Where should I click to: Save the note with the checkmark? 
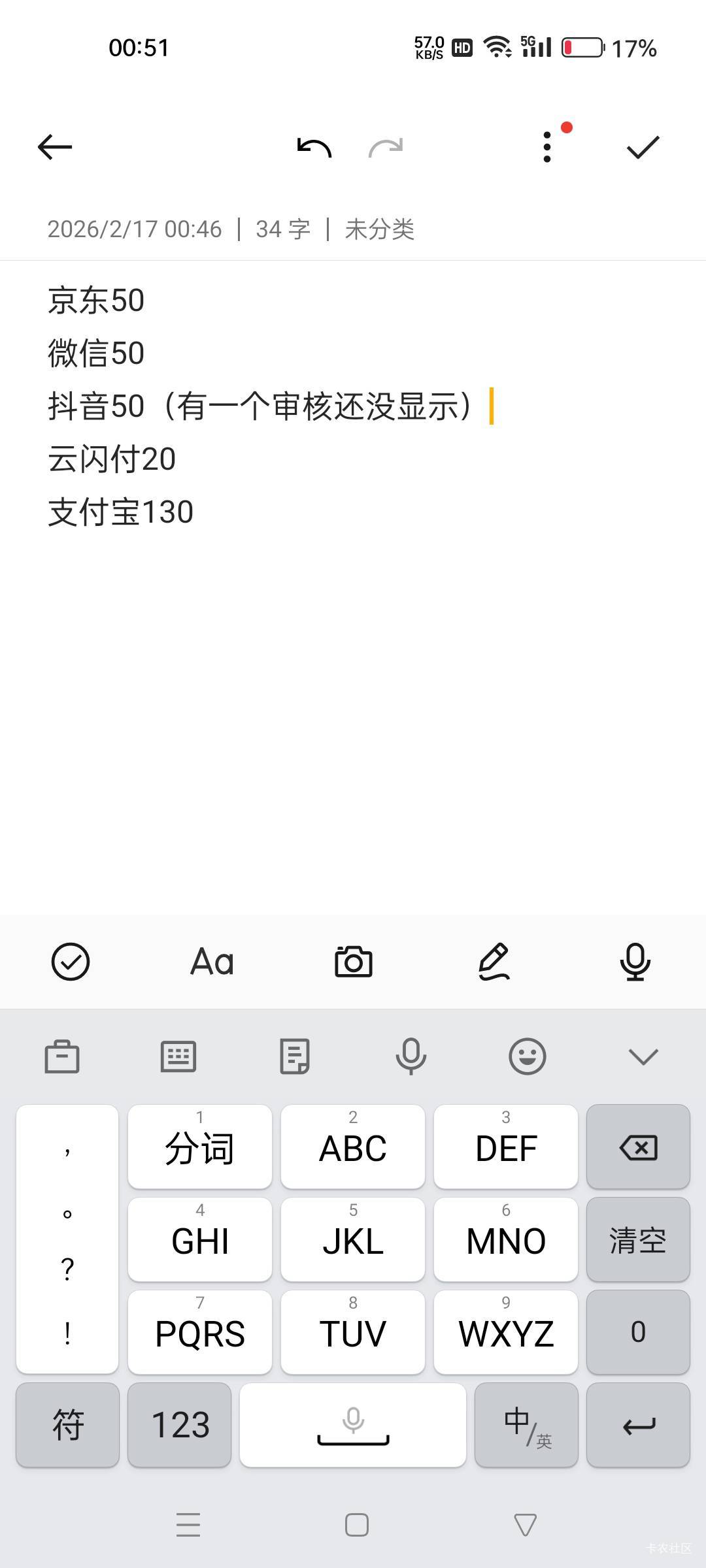click(x=643, y=147)
